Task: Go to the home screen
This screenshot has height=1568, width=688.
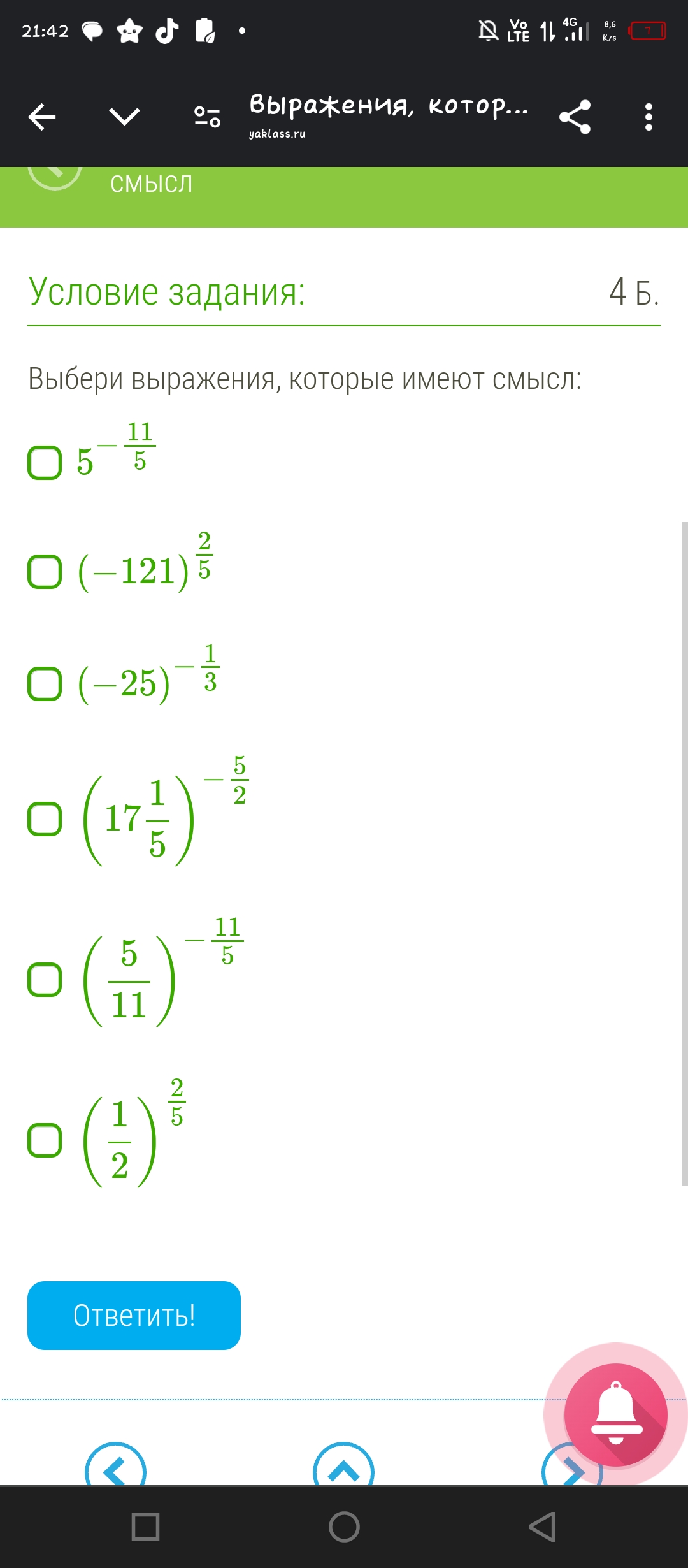Action: [344, 1527]
